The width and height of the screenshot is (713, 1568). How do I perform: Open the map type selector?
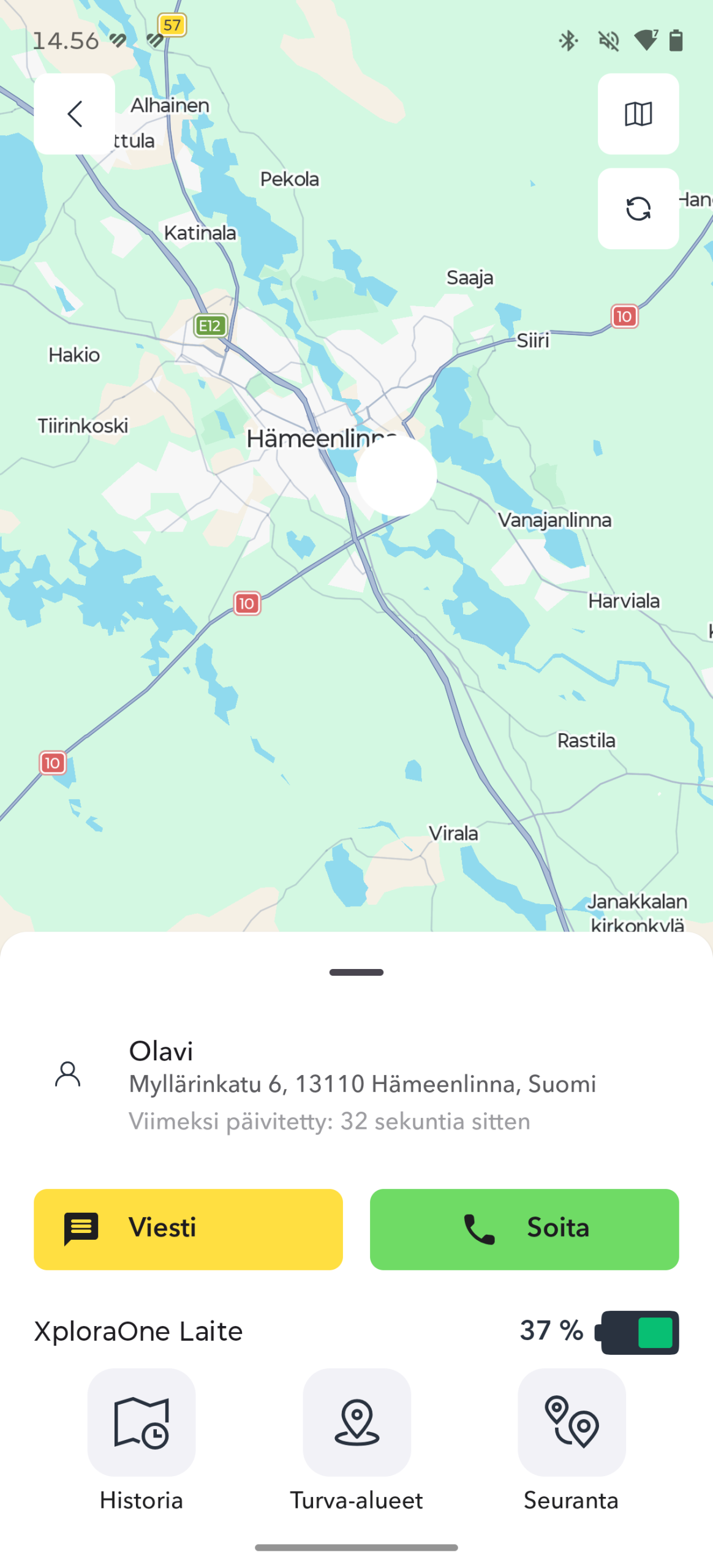click(638, 114)
